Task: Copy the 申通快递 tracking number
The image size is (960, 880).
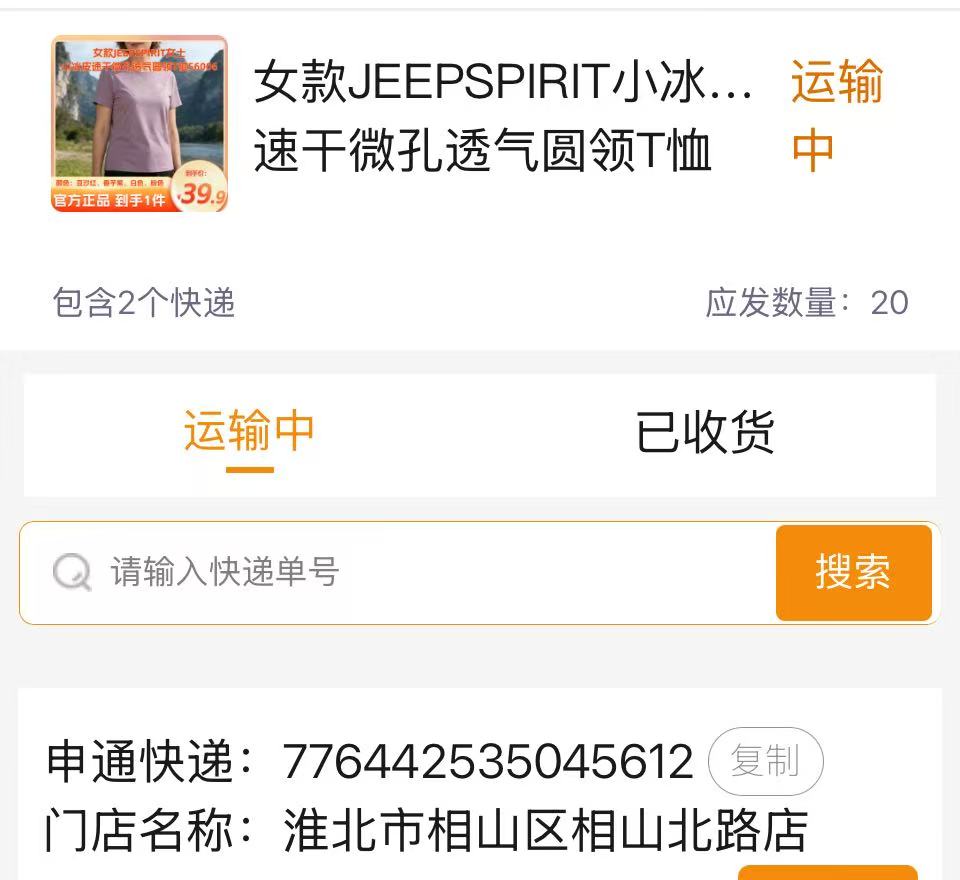Action: point(765,761)
